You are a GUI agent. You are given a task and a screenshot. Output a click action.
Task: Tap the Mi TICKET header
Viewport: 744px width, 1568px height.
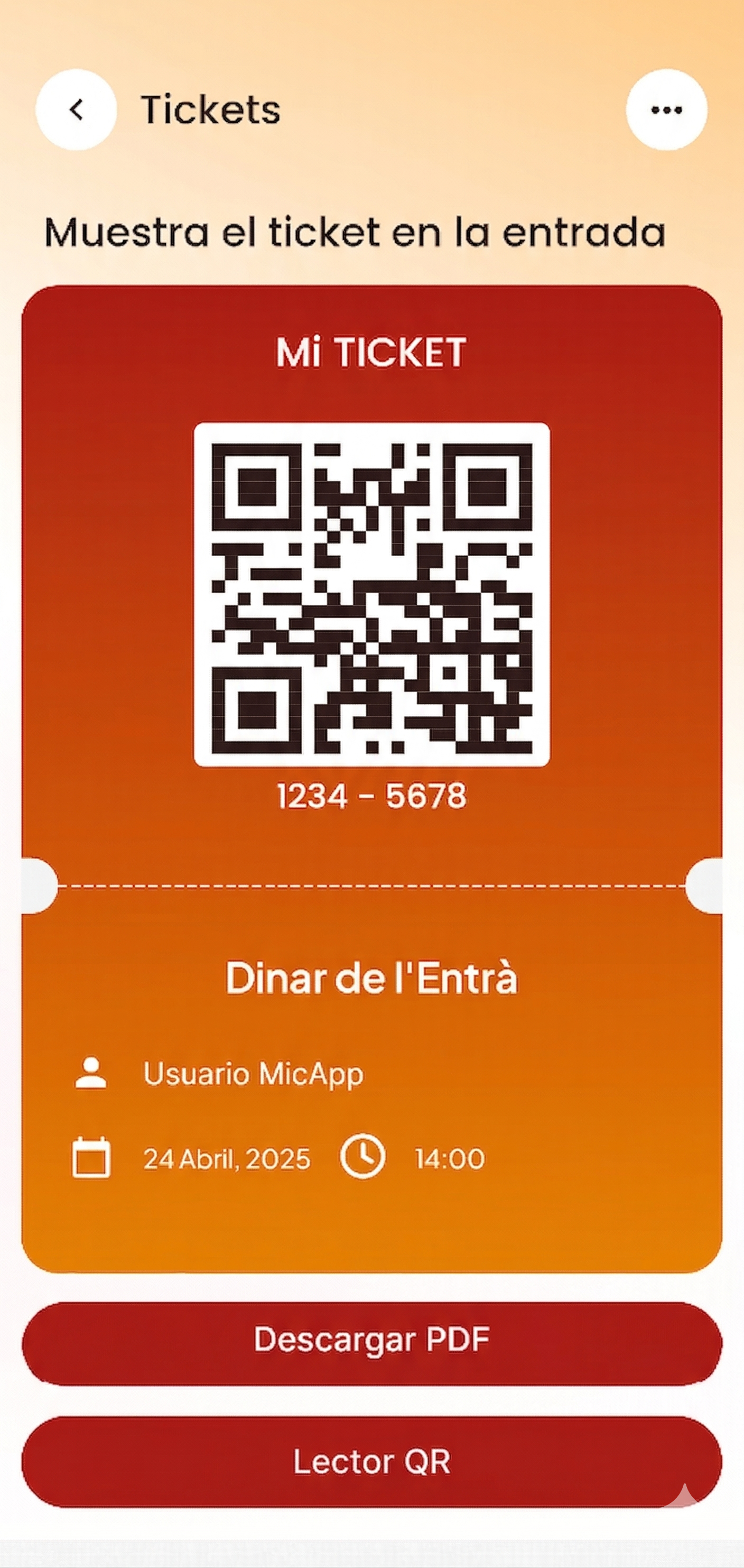point(370,349)
